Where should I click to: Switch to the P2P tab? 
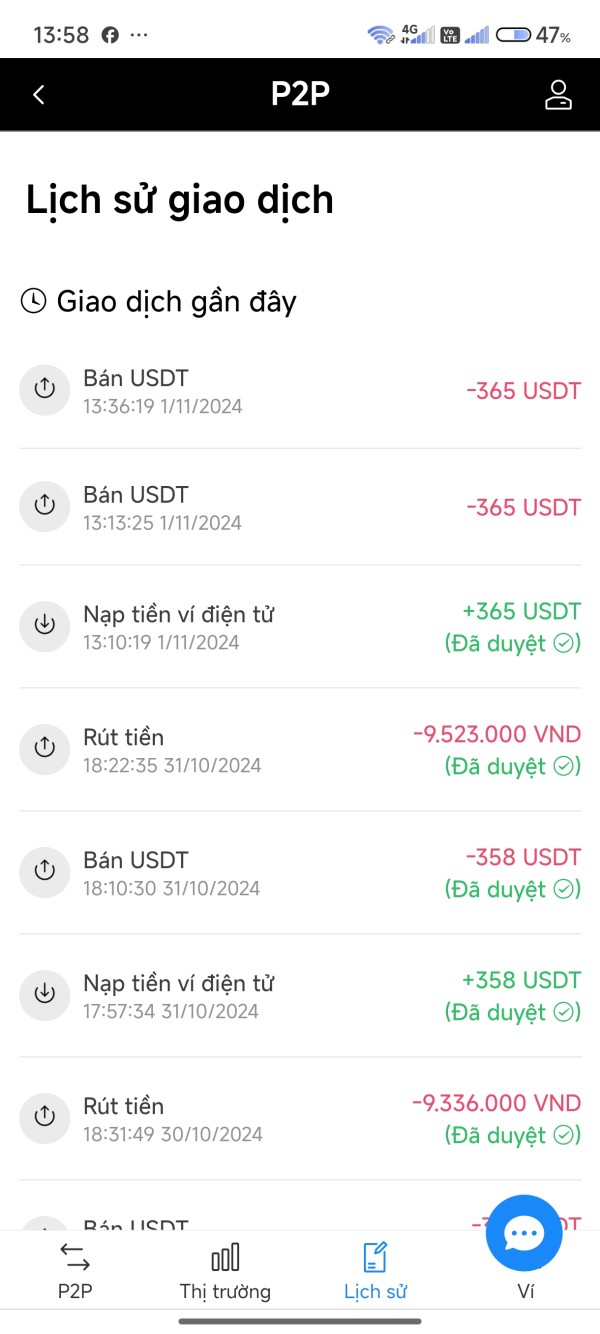pyautogui.click(x=75, y=1272)
